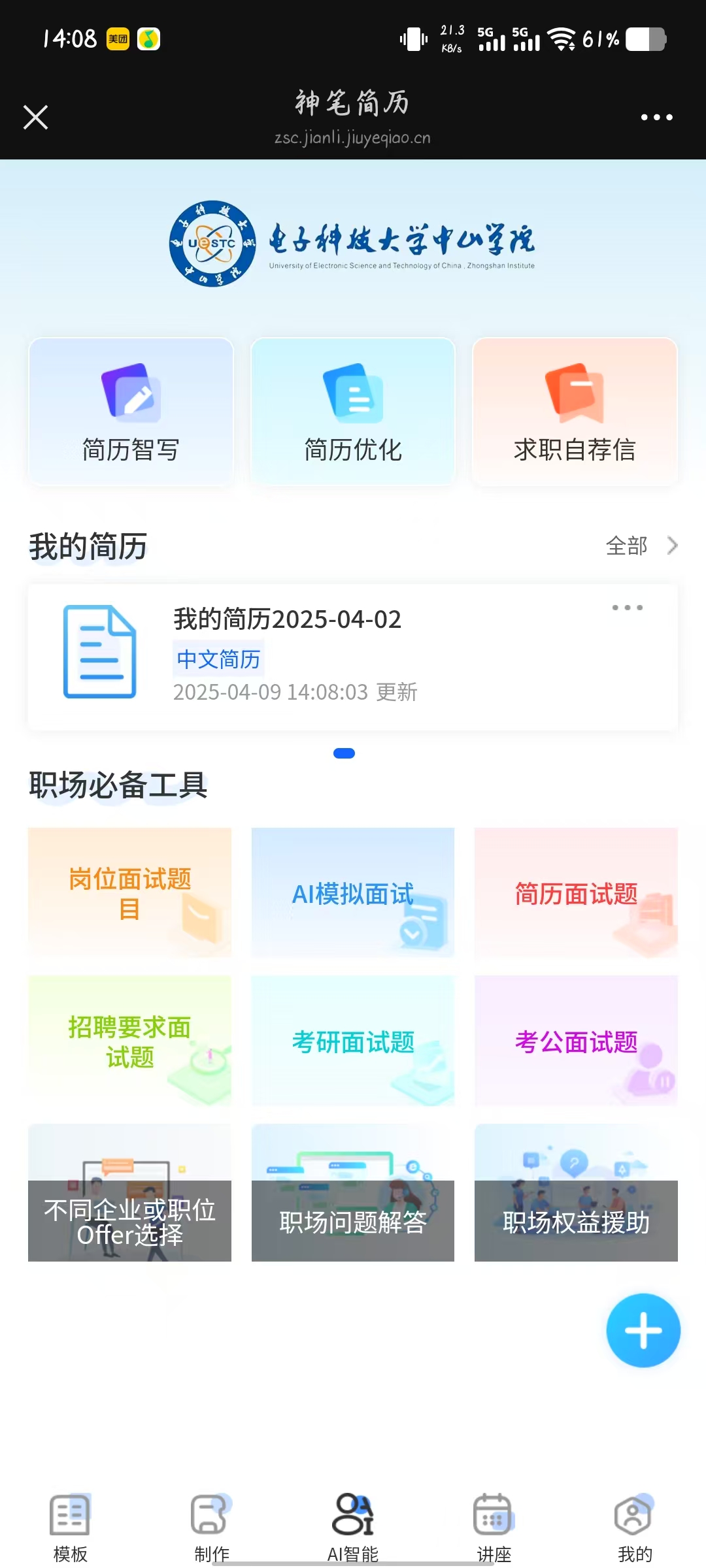Open 岗位面试题目 tool
The image size is (706, 1568).
pyautogui.click(x=129, y=892)
